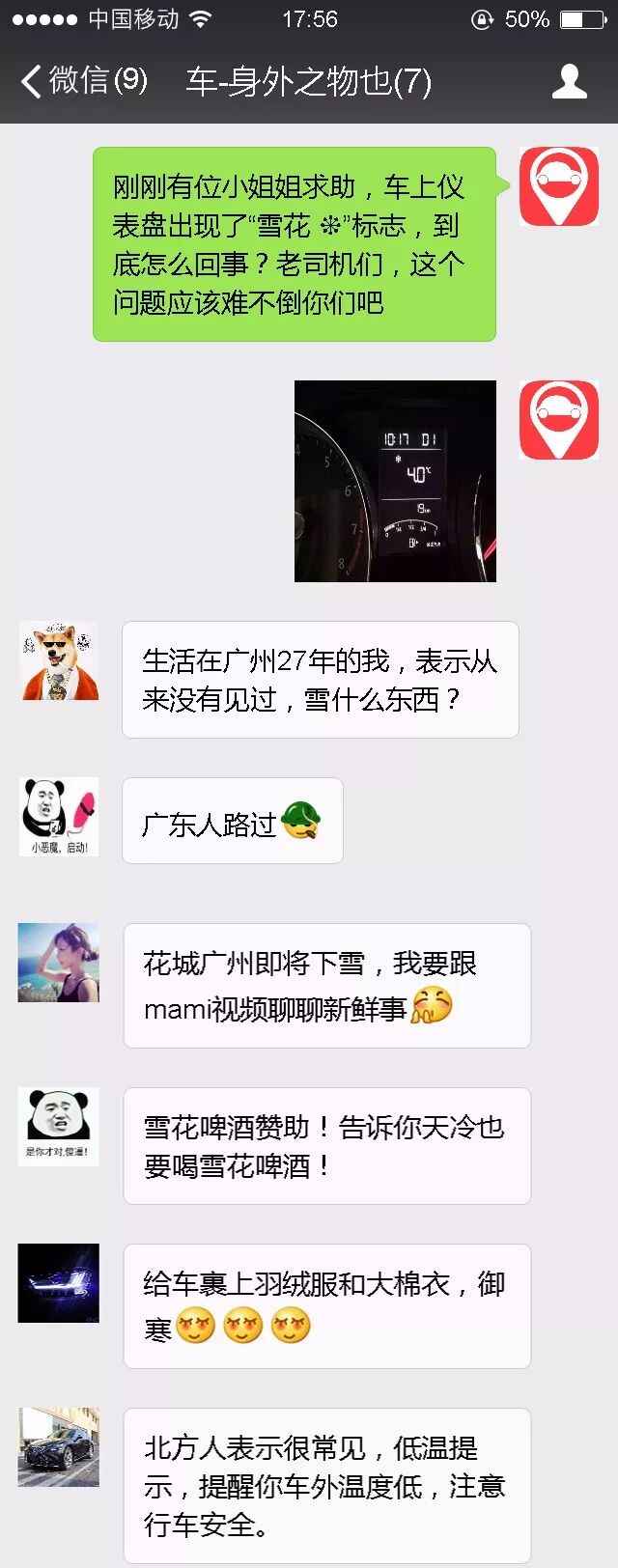Open the avatar beside the 羽绒服 message
Image resolution: width=618 pixels, height=1568 pixels.
[59, 1283]
